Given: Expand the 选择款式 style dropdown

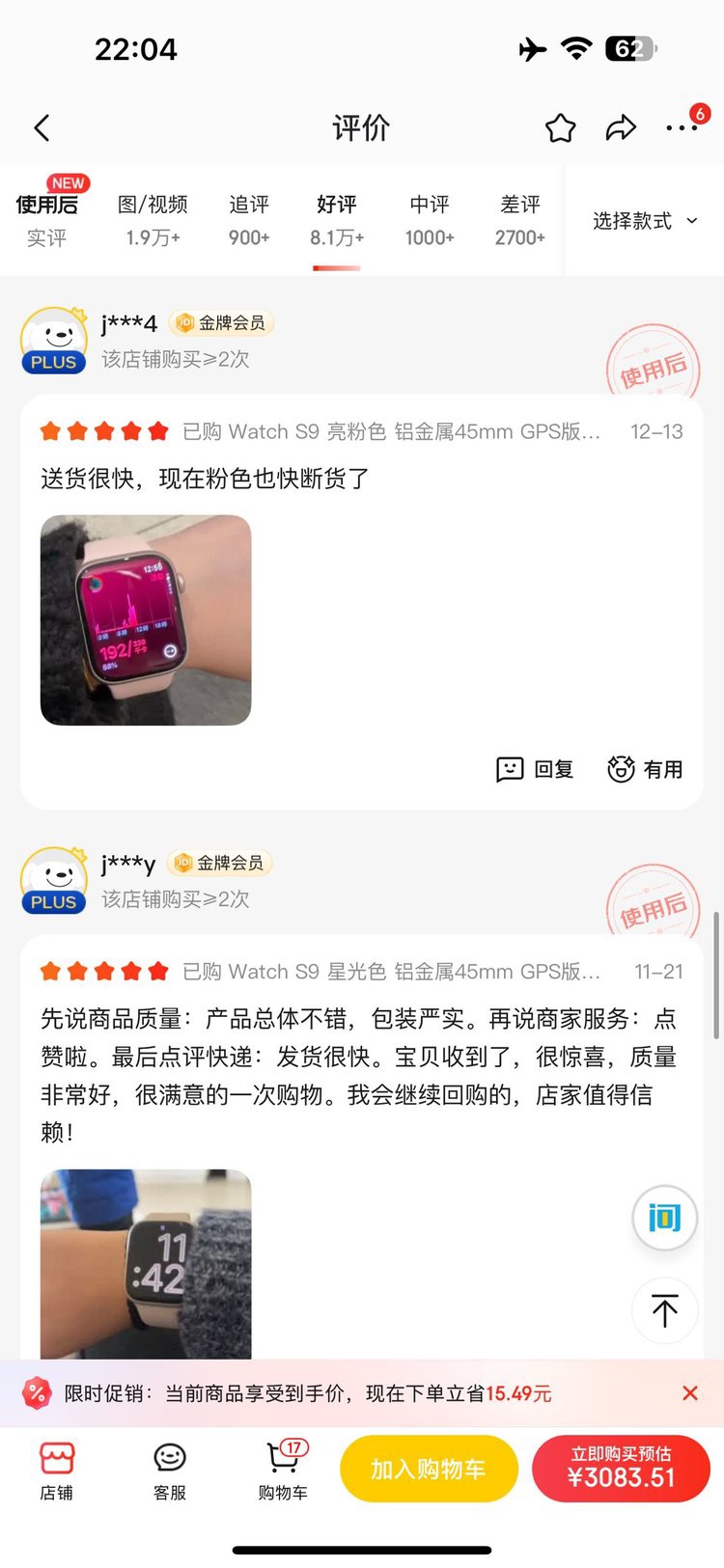Looking at the screenshot, I should coord(644,221).
